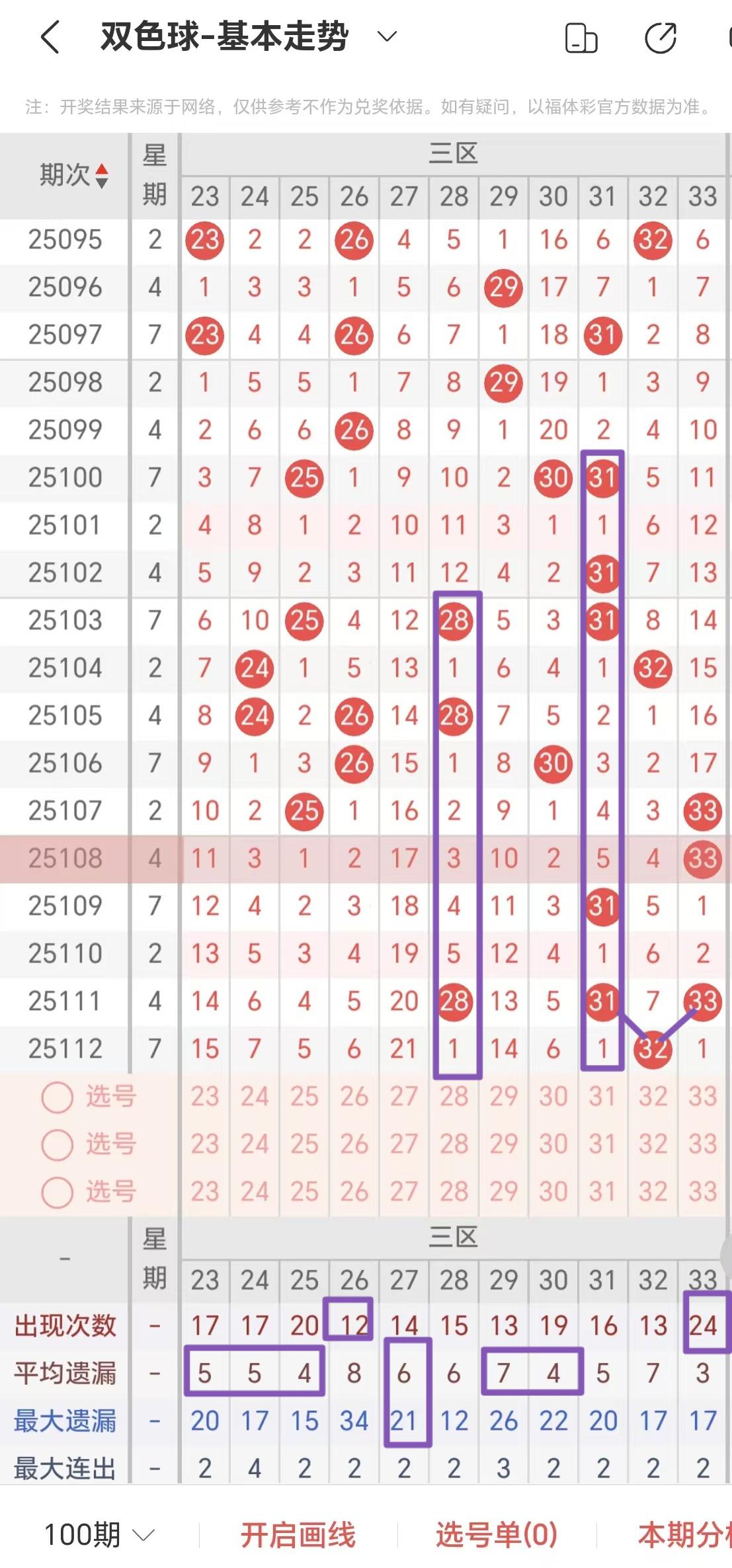The height and width of the screenshot is (1568, 732).
Task: Go back using the top-left arrow
Action: tap(50, 37)
